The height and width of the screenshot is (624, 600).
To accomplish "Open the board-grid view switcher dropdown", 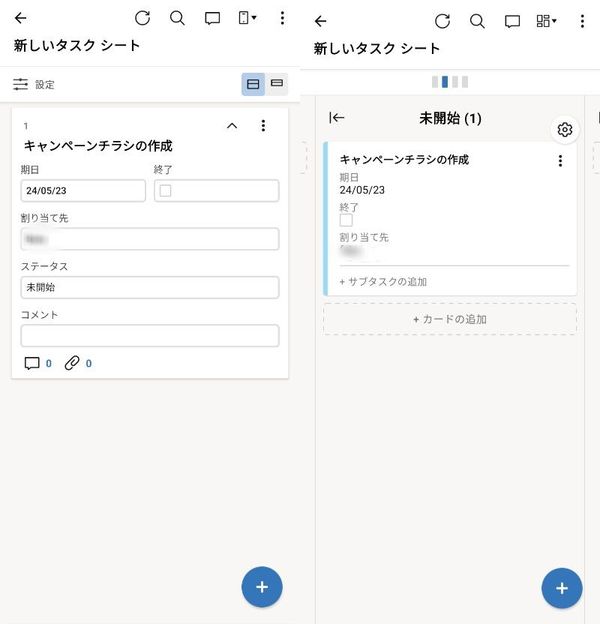I will tap(546, 21).
